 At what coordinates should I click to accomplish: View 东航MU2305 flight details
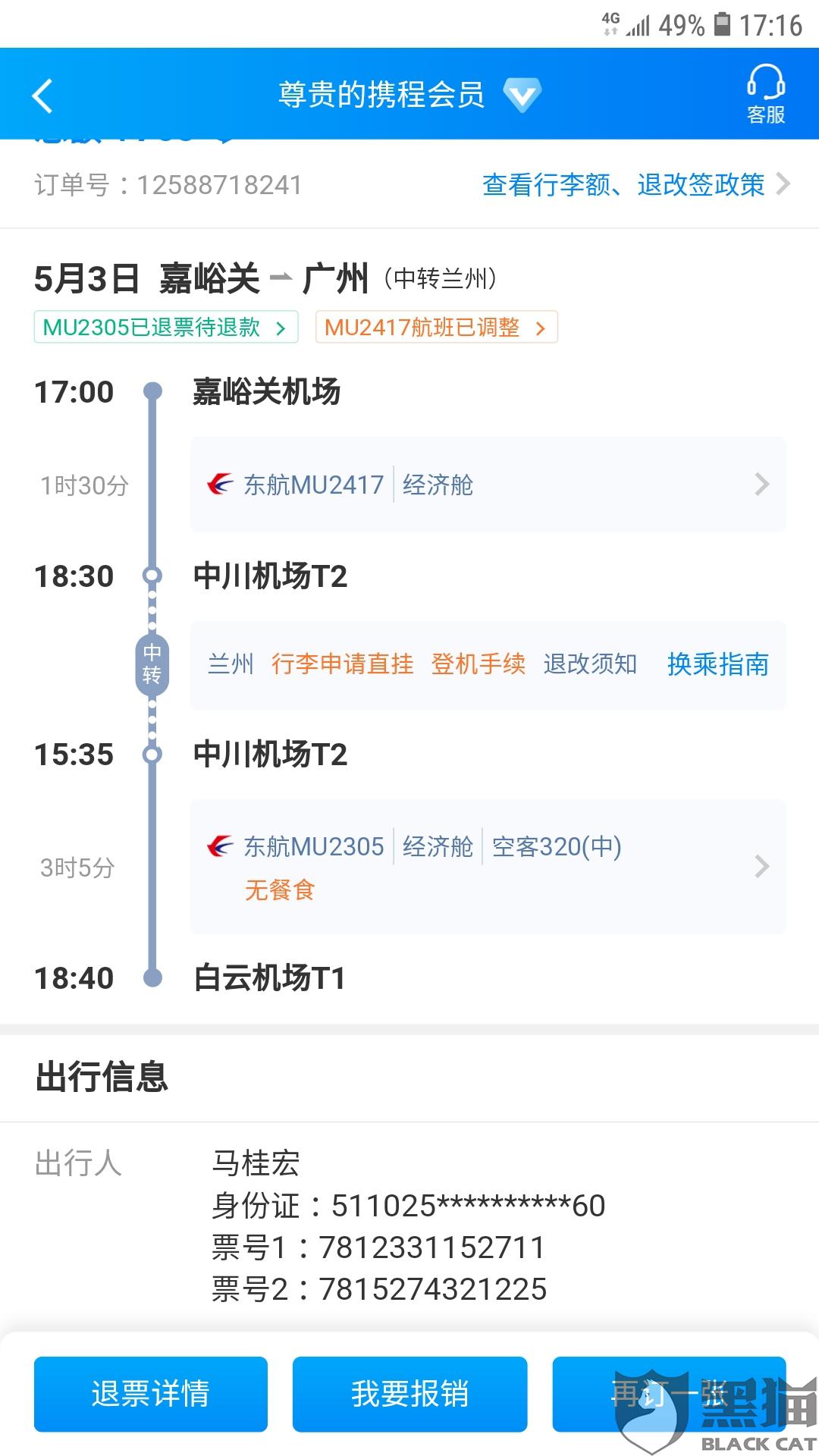[488, 866]
